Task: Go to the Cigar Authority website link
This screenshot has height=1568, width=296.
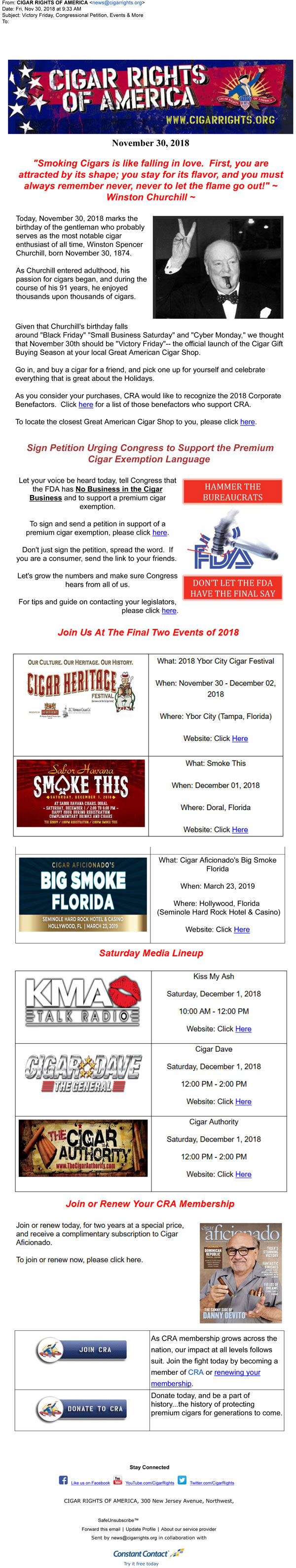Action: click(x=243, y=1174)
